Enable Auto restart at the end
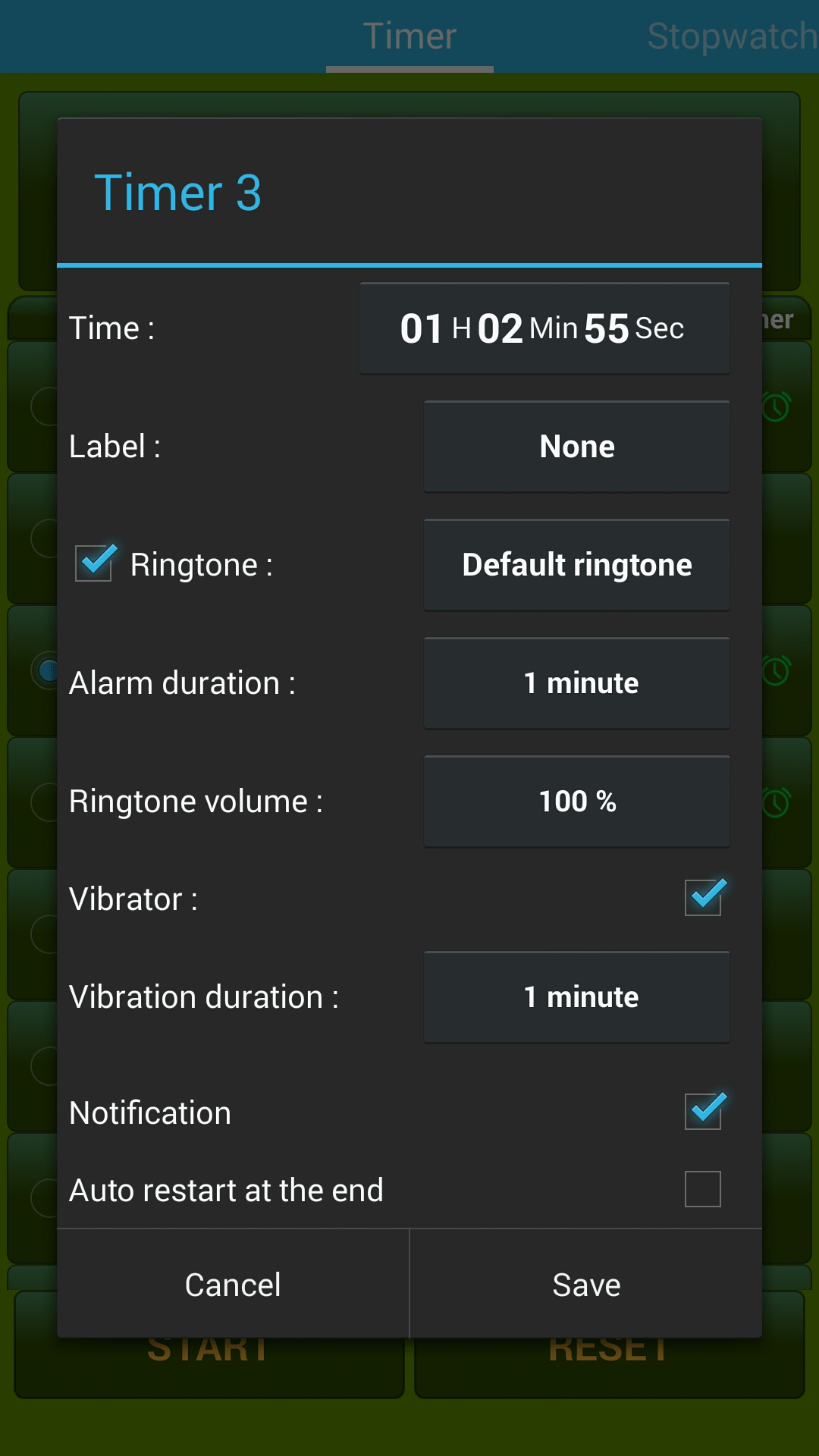This screenshot has height=1456, width=819. point(703,1189)
